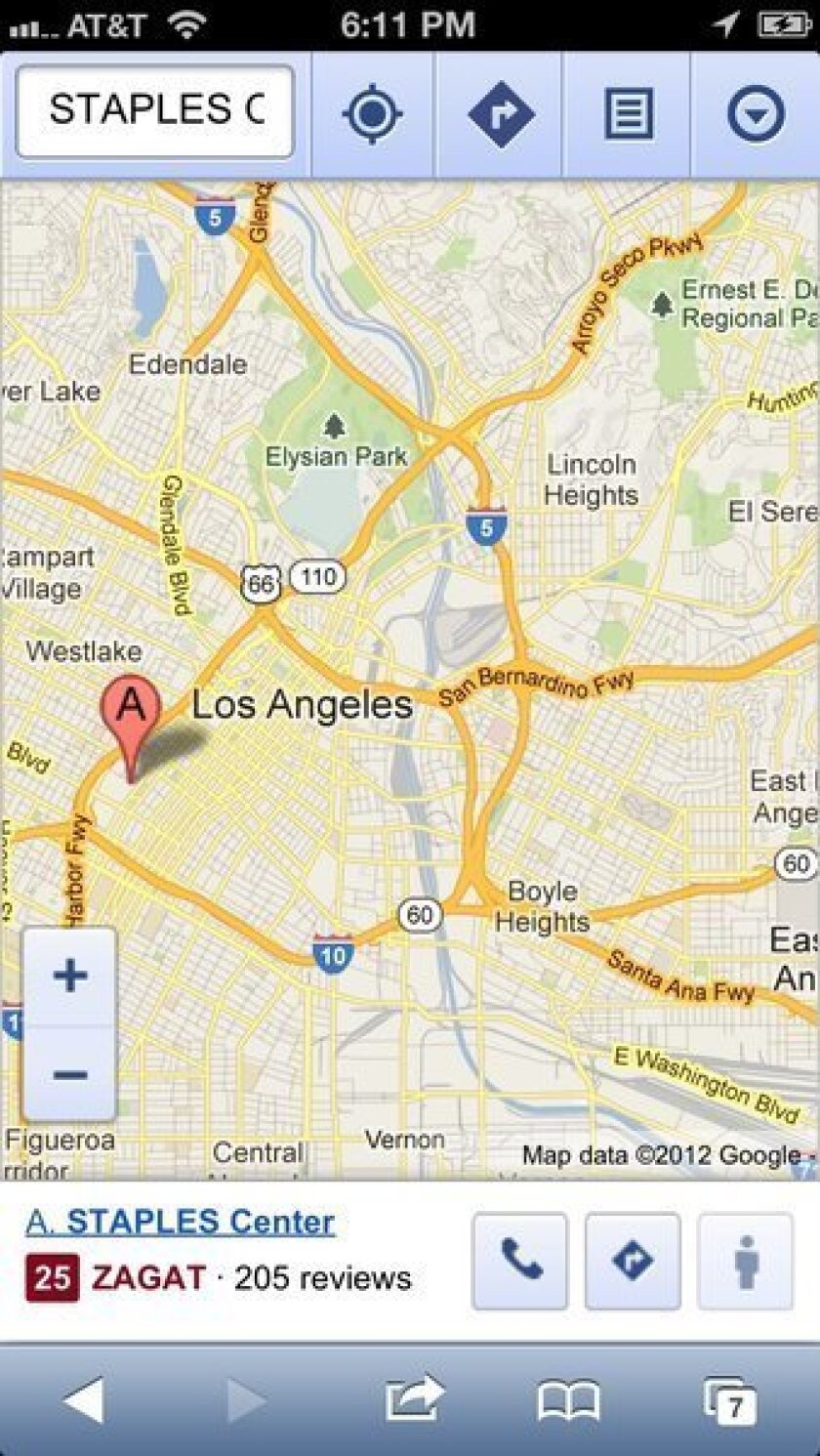The image size is (820, 1456).
Task: Go back in the browser
Action: coord(83,1402)
